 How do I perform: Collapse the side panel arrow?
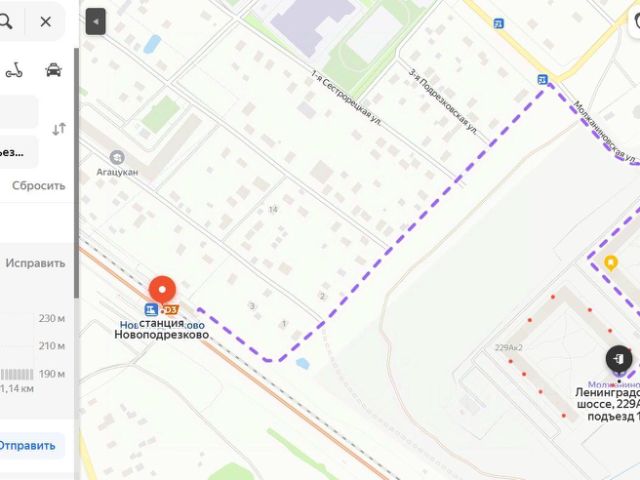click(x=95, y=21)
